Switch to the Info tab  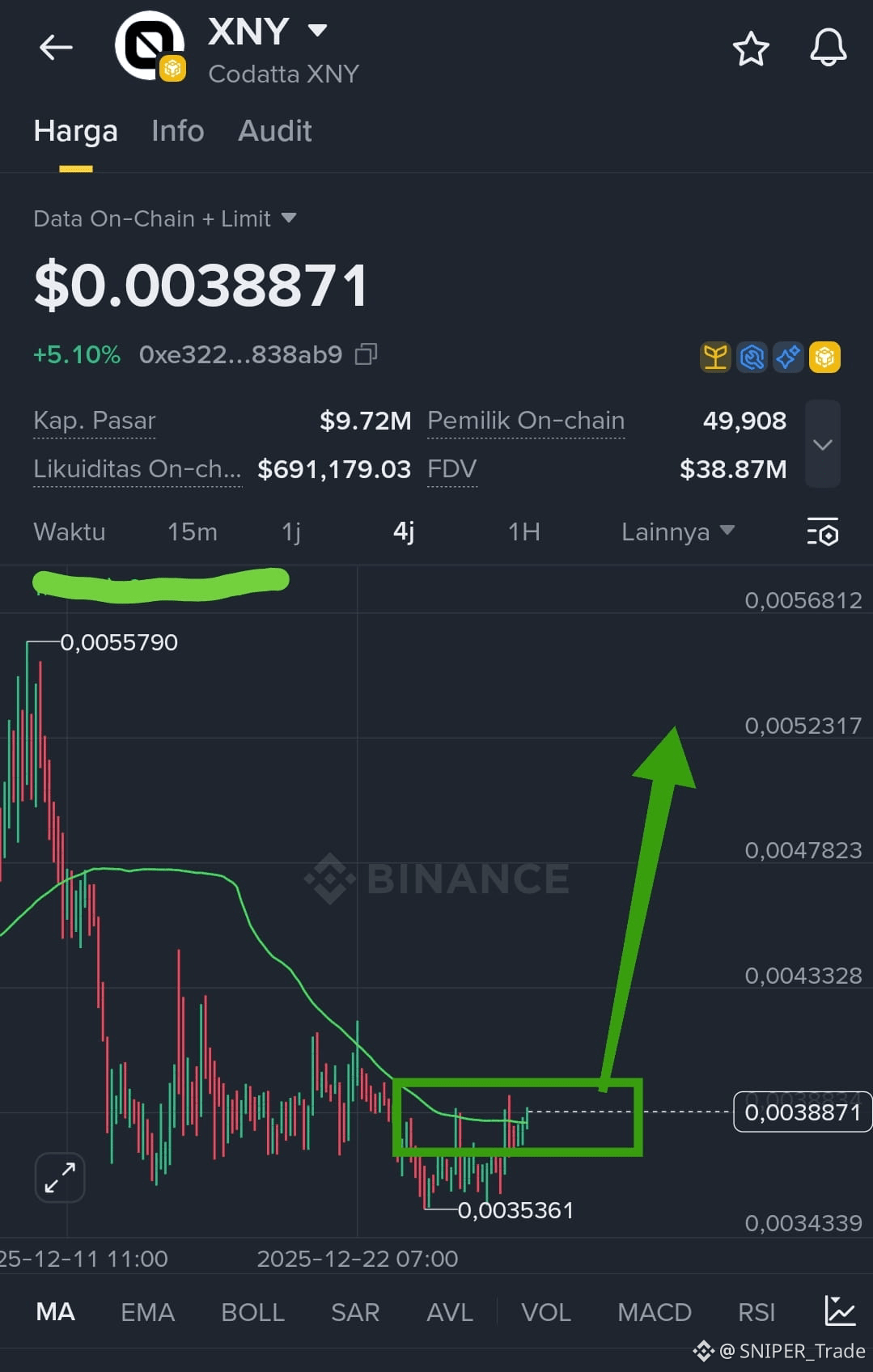point(176,131)
